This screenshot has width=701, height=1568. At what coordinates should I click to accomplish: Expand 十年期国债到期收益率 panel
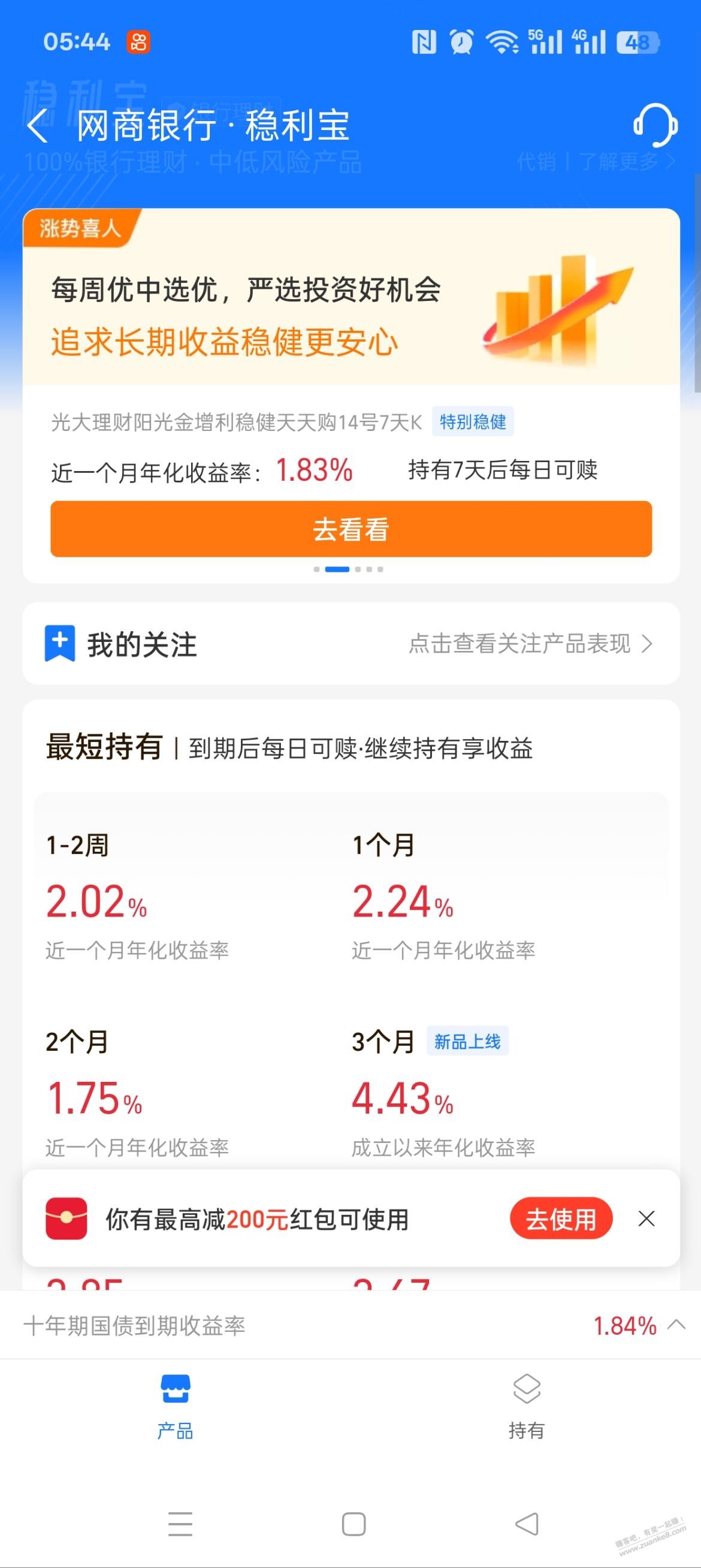pos(676,1325)
